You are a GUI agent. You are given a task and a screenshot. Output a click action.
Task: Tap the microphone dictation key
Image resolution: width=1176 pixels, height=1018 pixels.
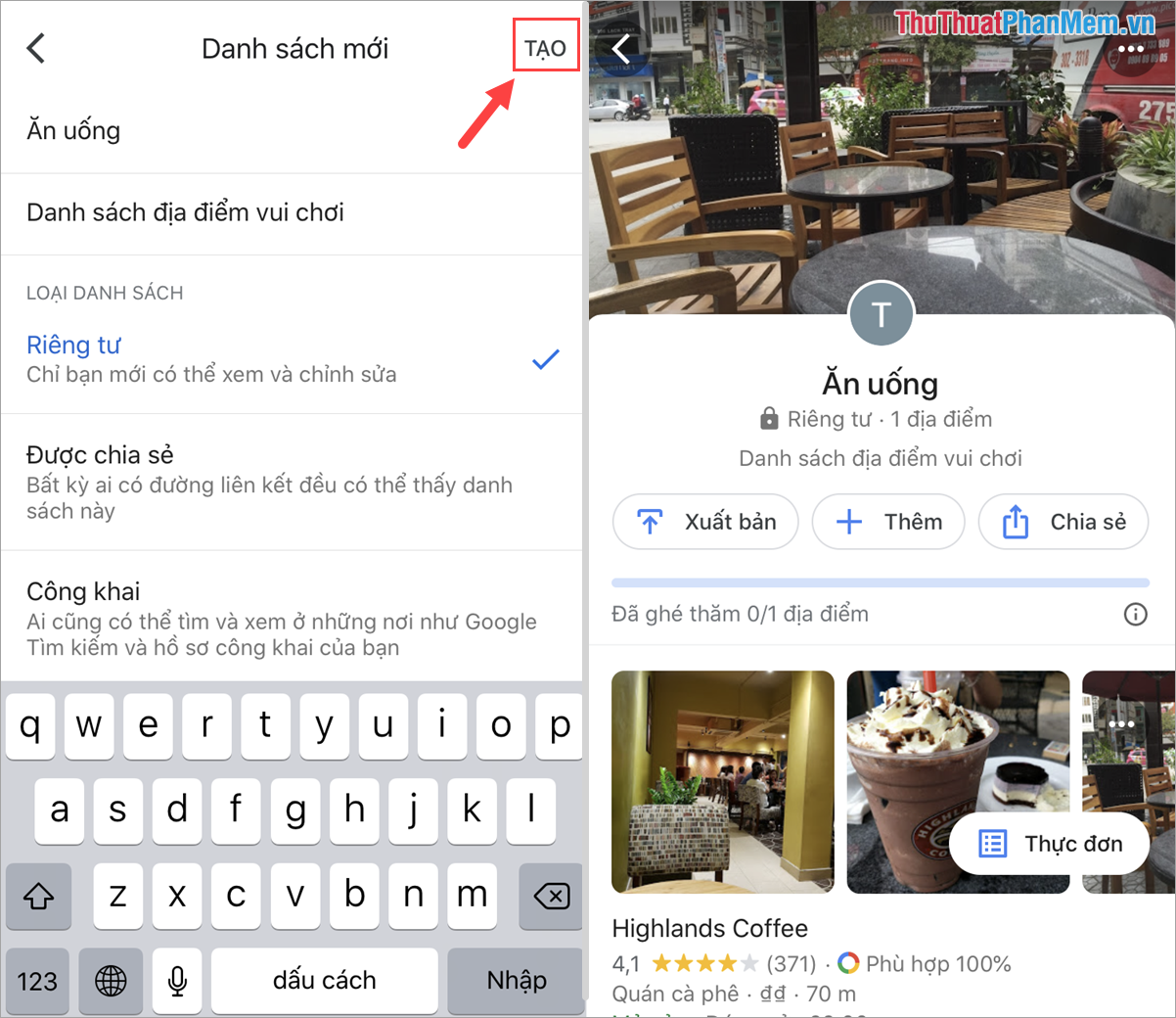tap(177, 980)
